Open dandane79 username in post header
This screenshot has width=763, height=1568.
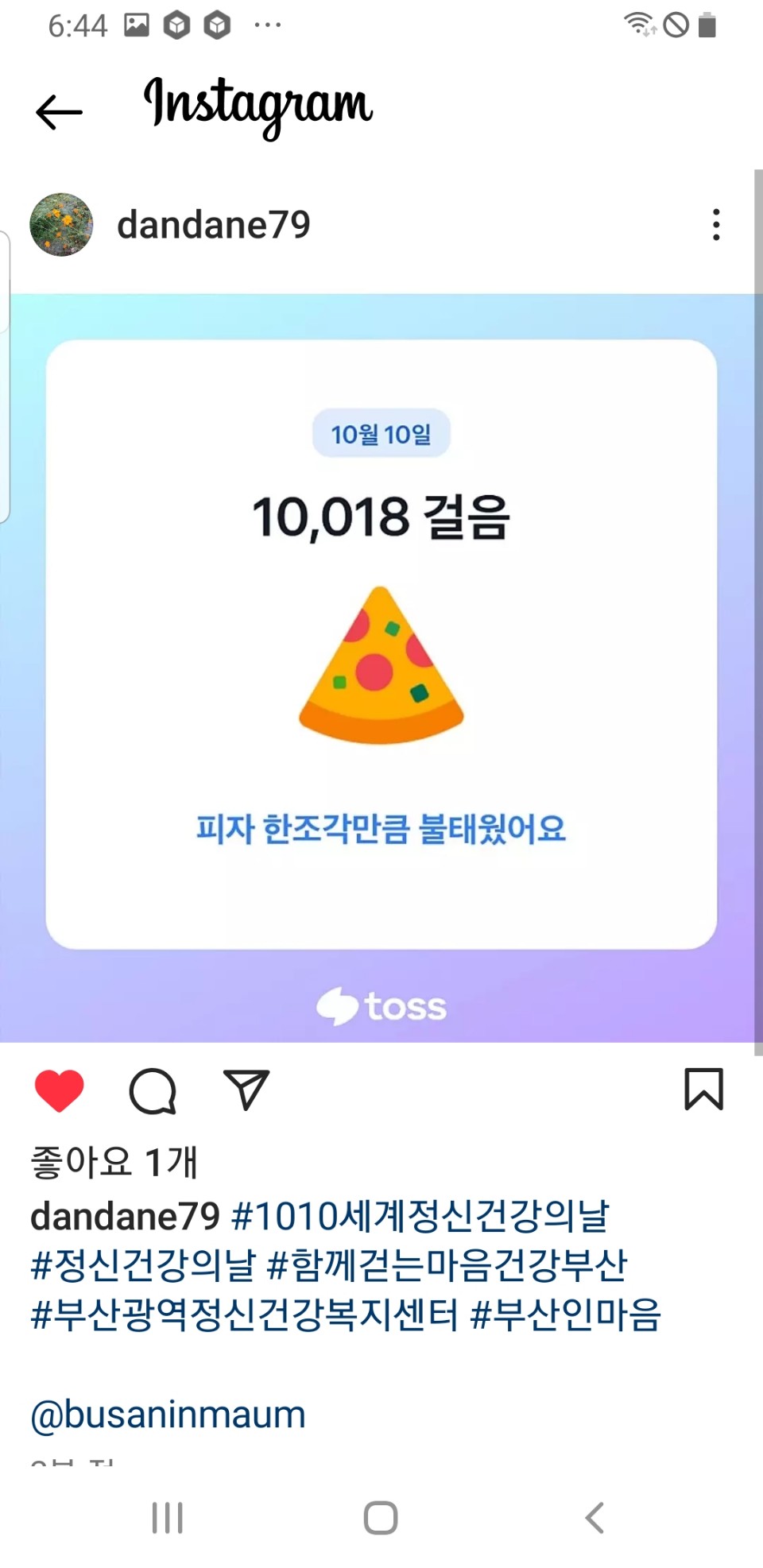(213, 225)
